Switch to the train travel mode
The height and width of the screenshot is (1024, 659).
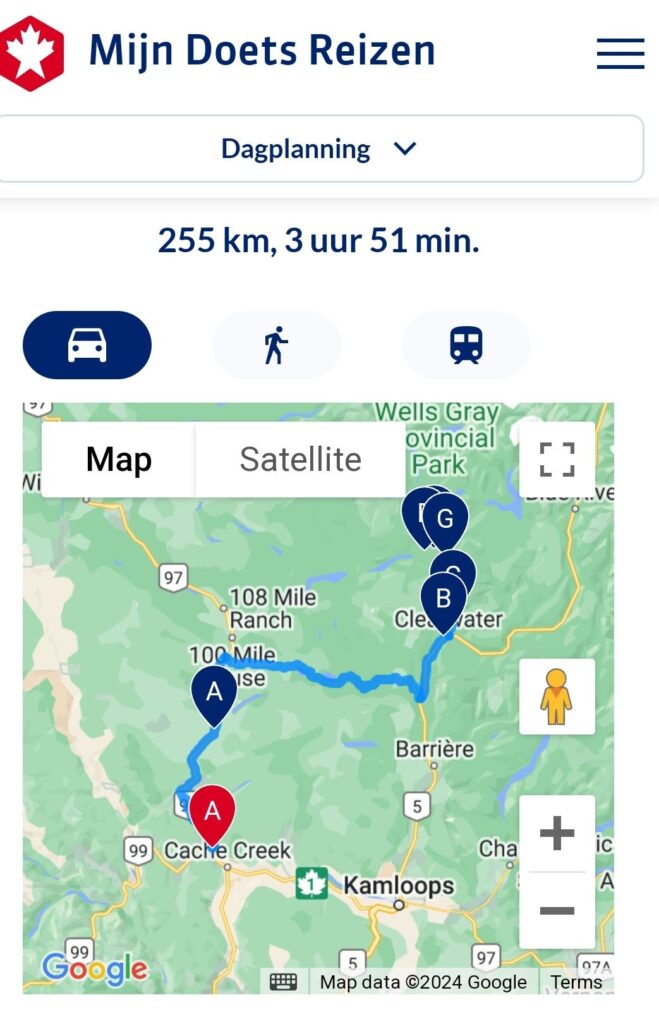coord(465,345)
